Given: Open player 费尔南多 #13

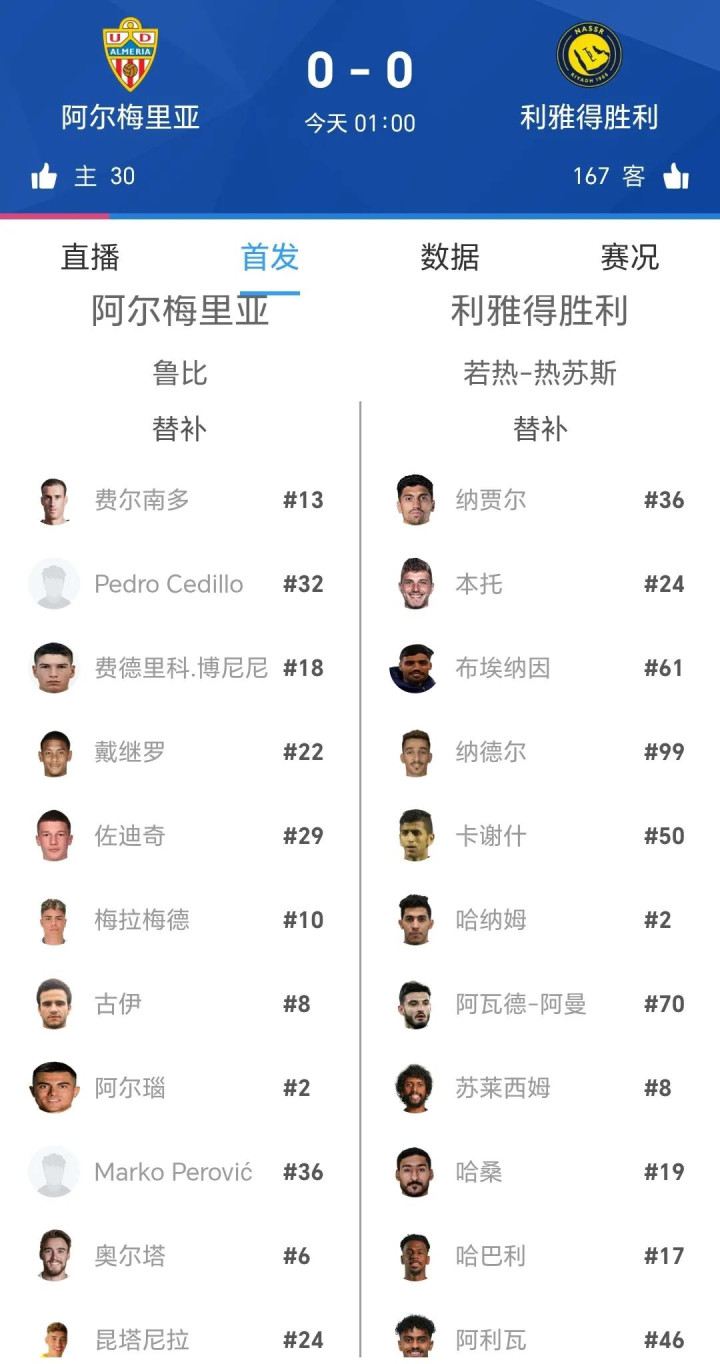Looking at the screenshot, I should click(180, 500).
